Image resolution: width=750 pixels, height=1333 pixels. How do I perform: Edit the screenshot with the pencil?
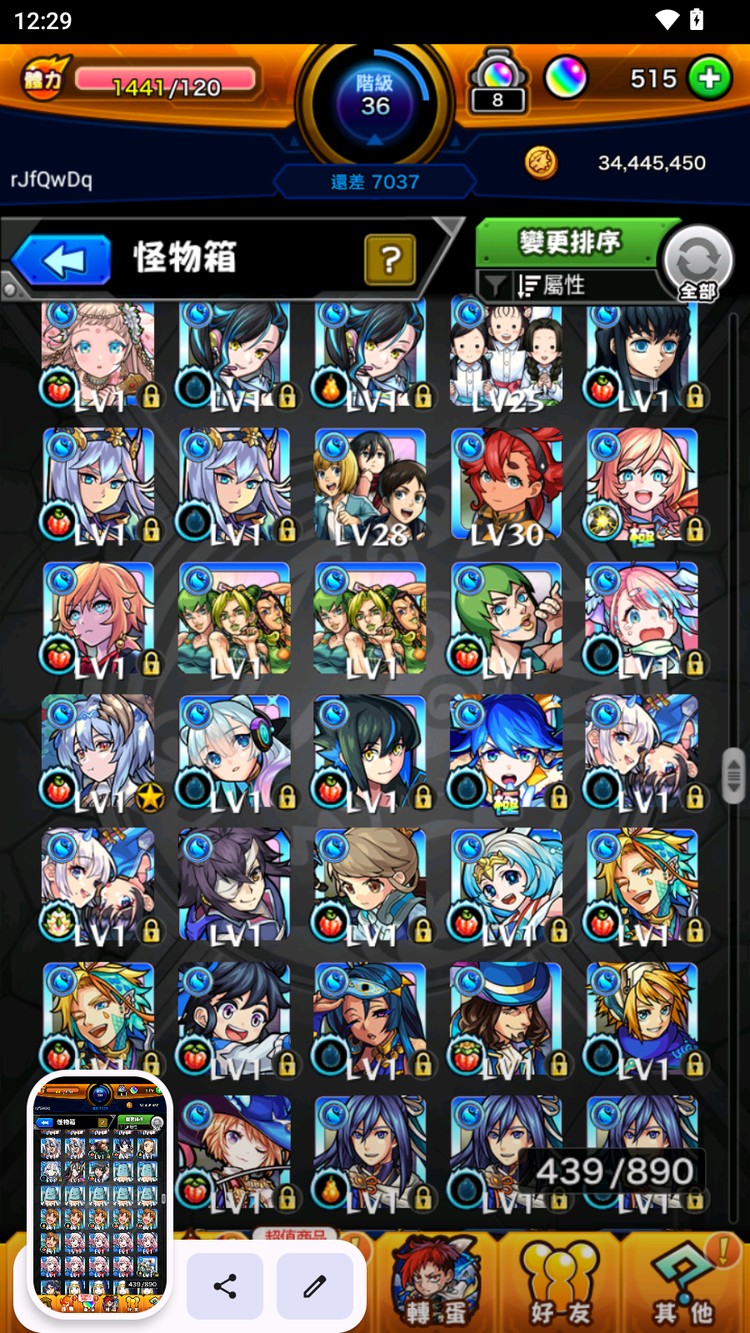pyautogui.click(x=315, y=1287)
